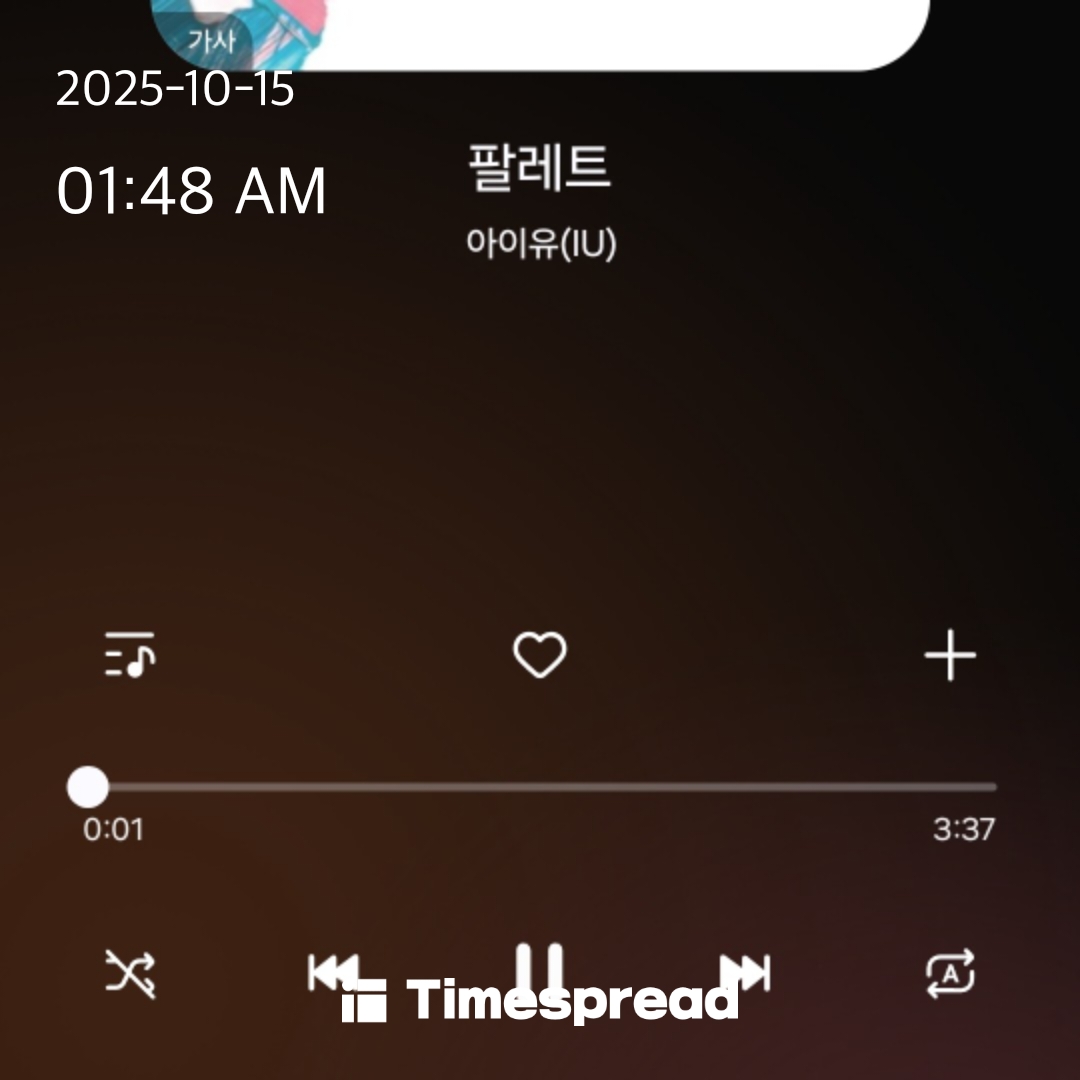The image size is (1080, 1080).
Task: Add this song with the plus icon
Action: [949, 656]
